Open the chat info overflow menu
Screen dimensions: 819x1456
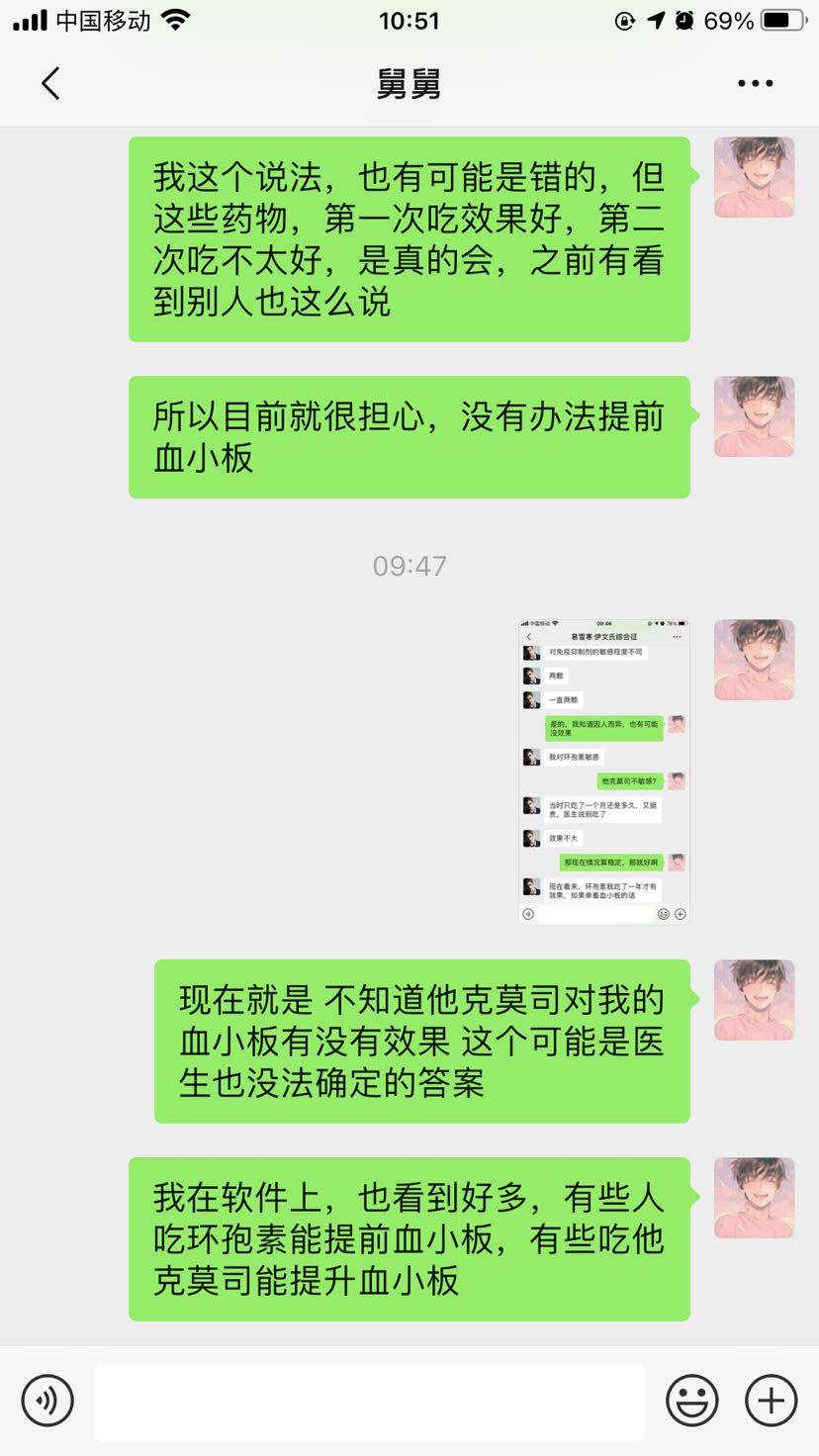click(x=755, y=84)
